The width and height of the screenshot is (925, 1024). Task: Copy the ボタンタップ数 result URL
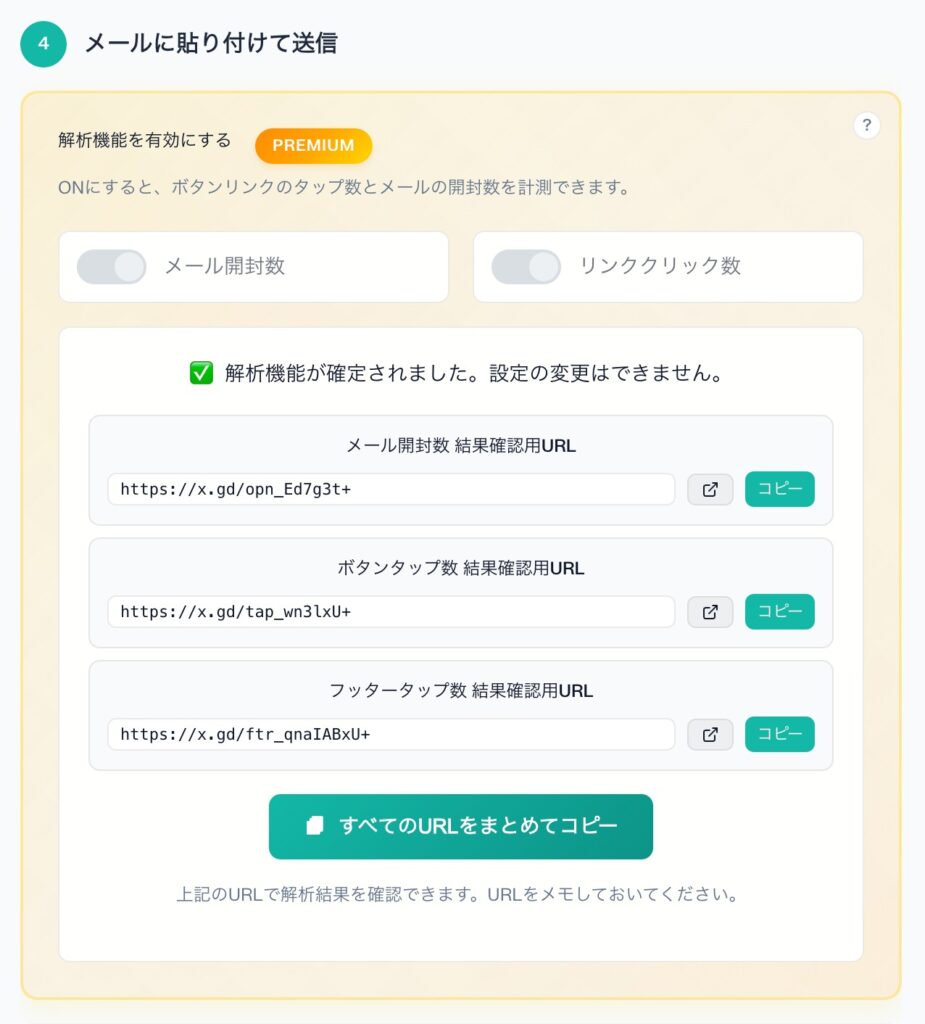[x=779, y=612]
